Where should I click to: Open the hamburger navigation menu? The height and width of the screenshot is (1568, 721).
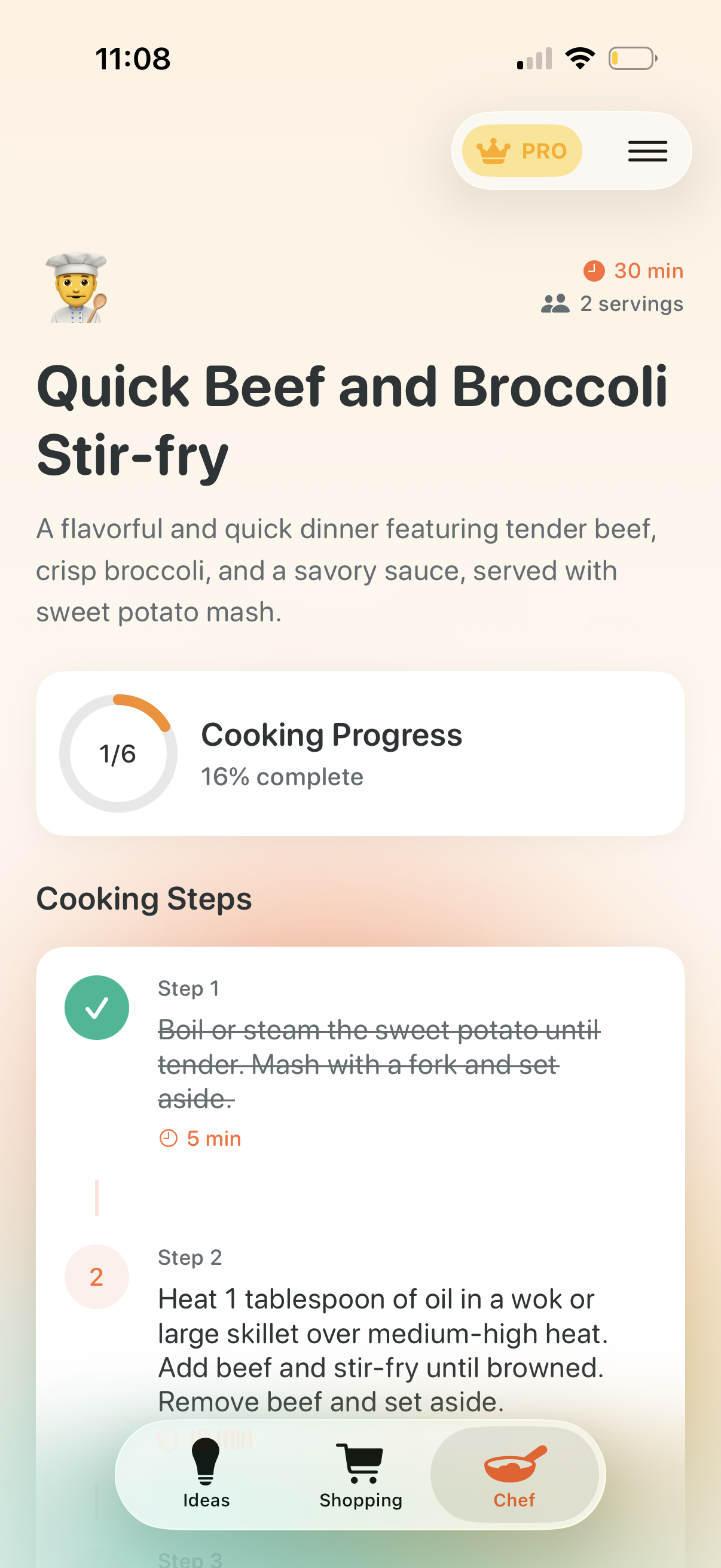point(646,150)
